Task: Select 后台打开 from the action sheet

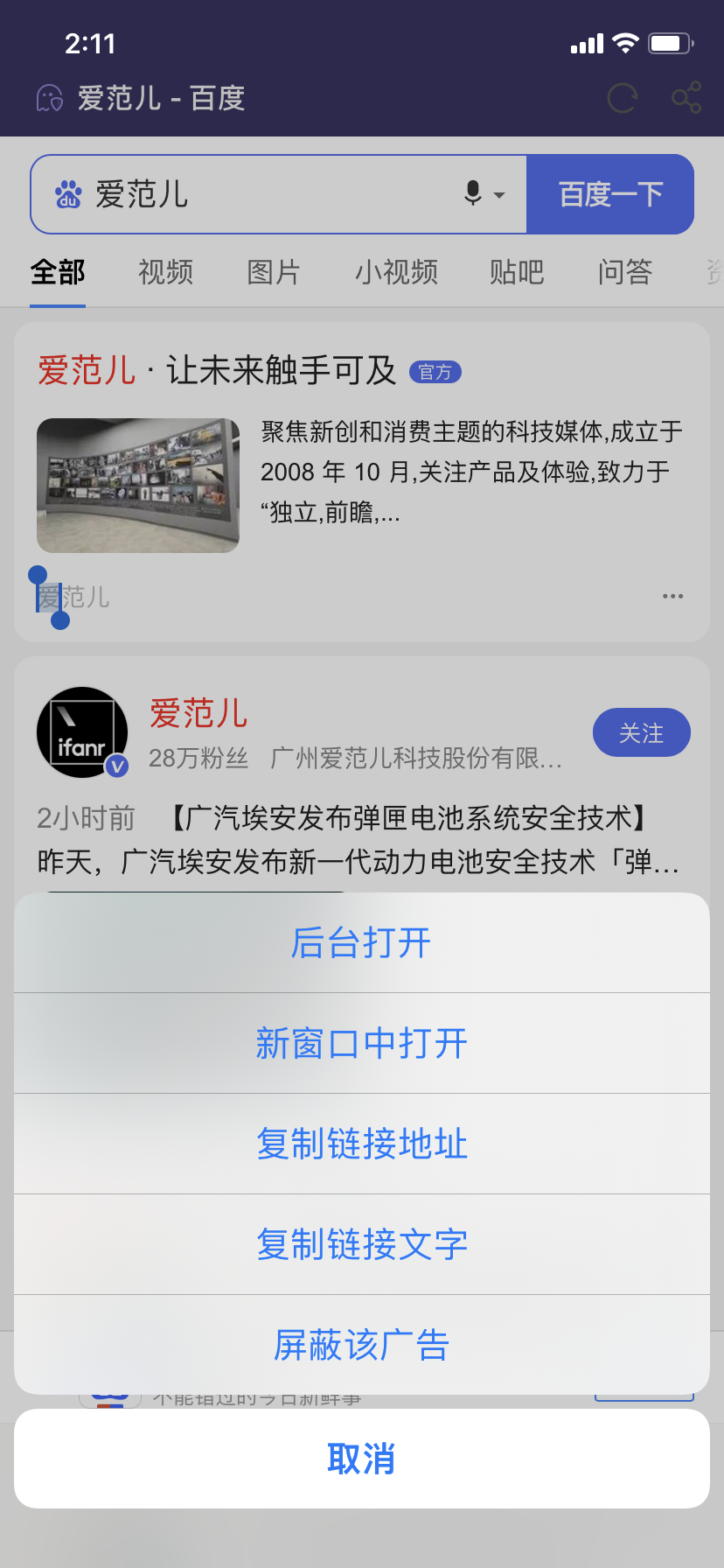Action: click(361, 943)
